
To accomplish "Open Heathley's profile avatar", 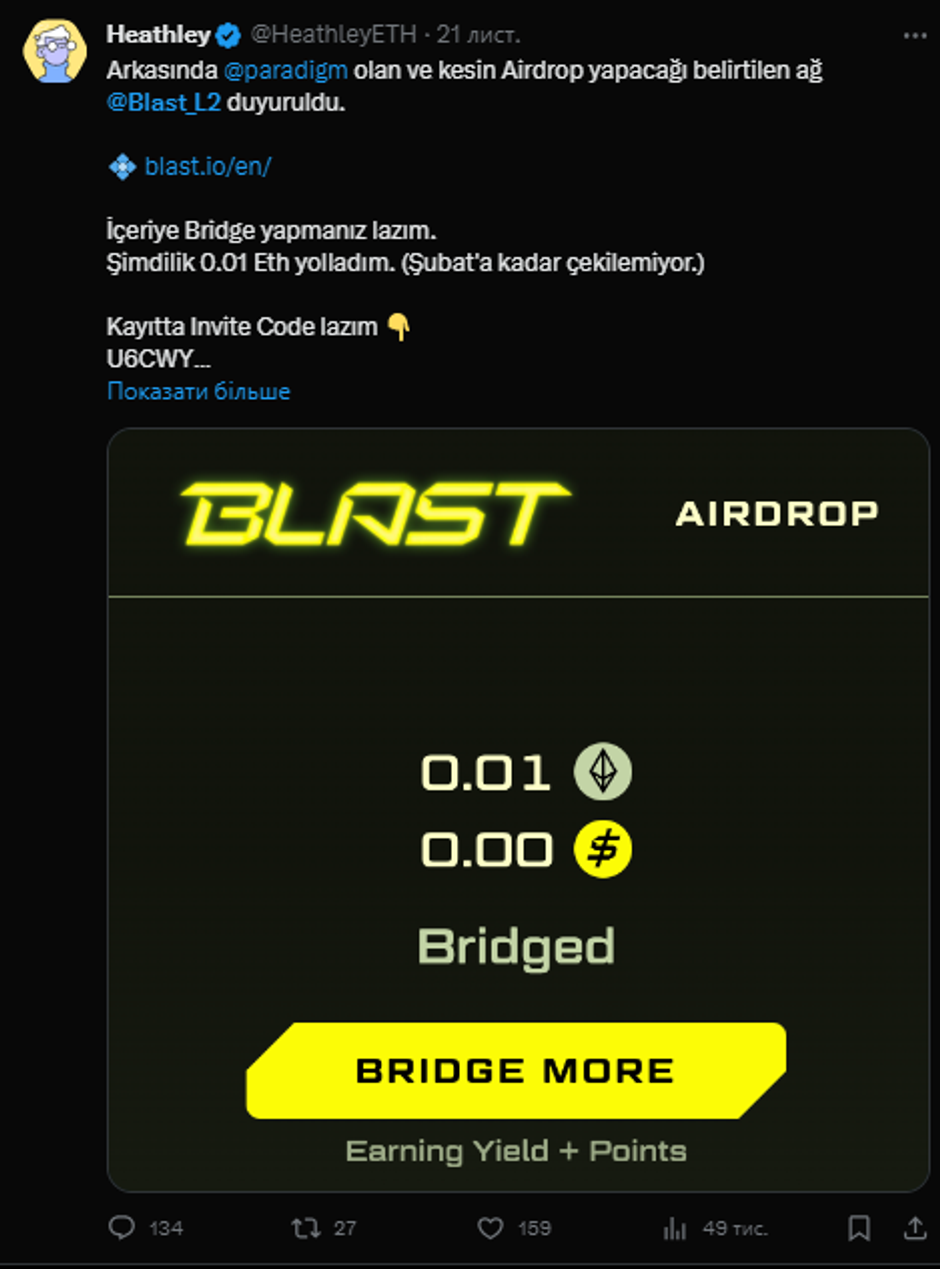I will [55, 50].
